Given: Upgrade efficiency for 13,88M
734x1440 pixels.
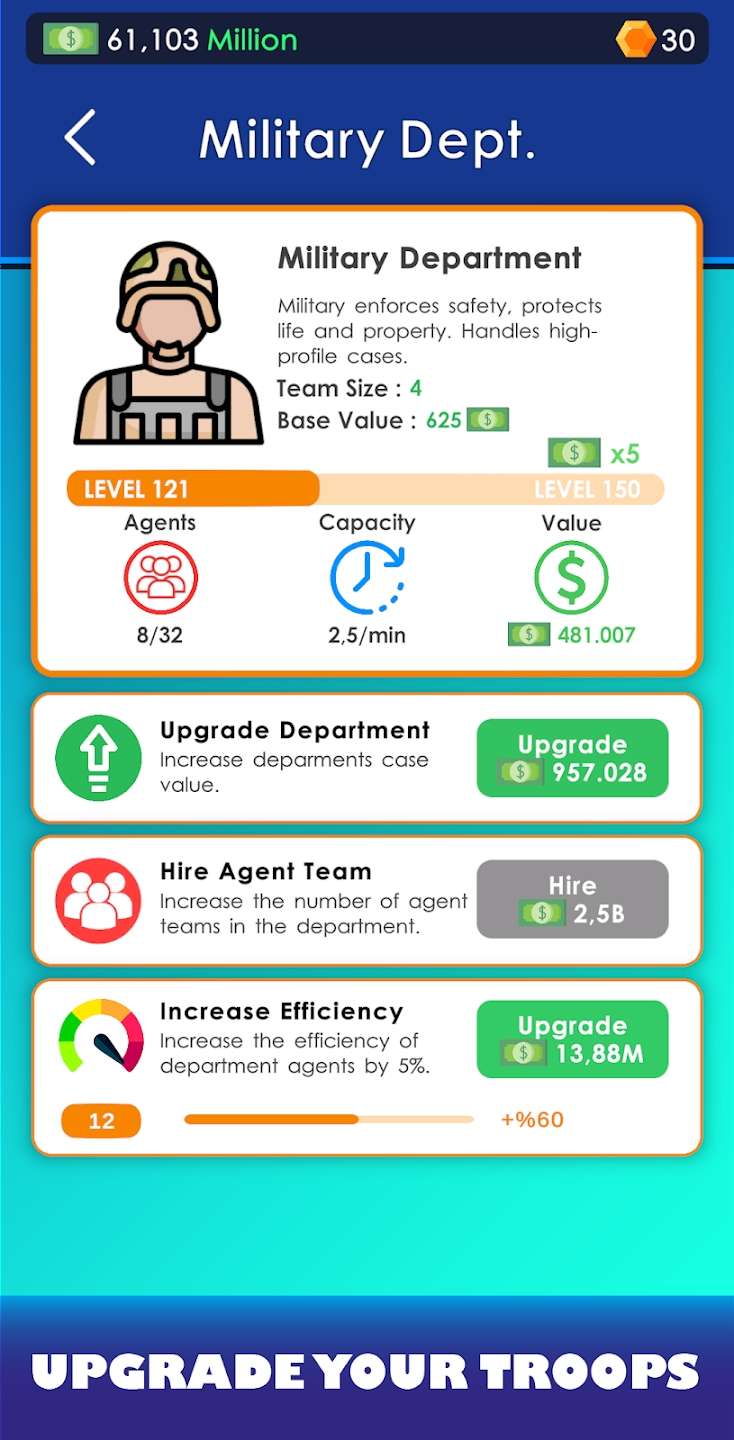Looking at the screenshot, I should (x=572, y=1039).
